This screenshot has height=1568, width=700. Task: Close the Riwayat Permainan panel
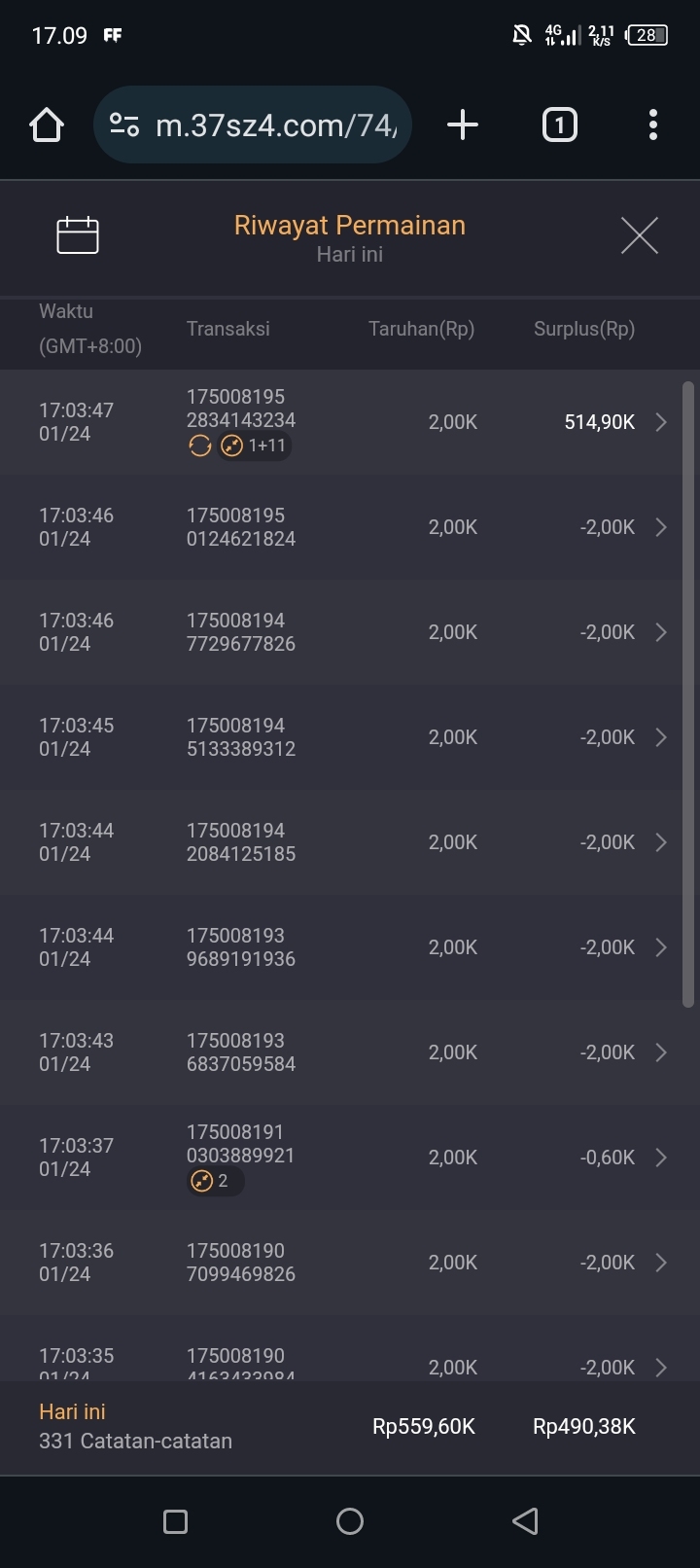click(639, 234)
